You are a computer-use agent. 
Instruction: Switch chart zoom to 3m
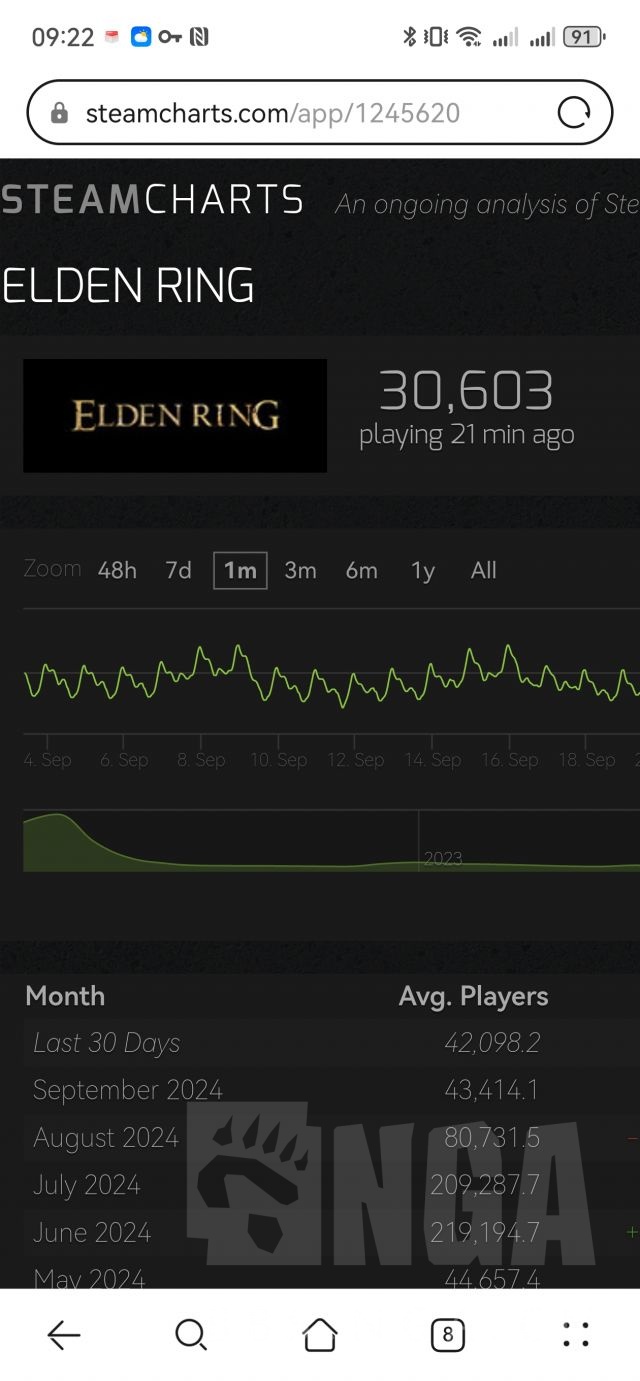[x=300, y=571]
